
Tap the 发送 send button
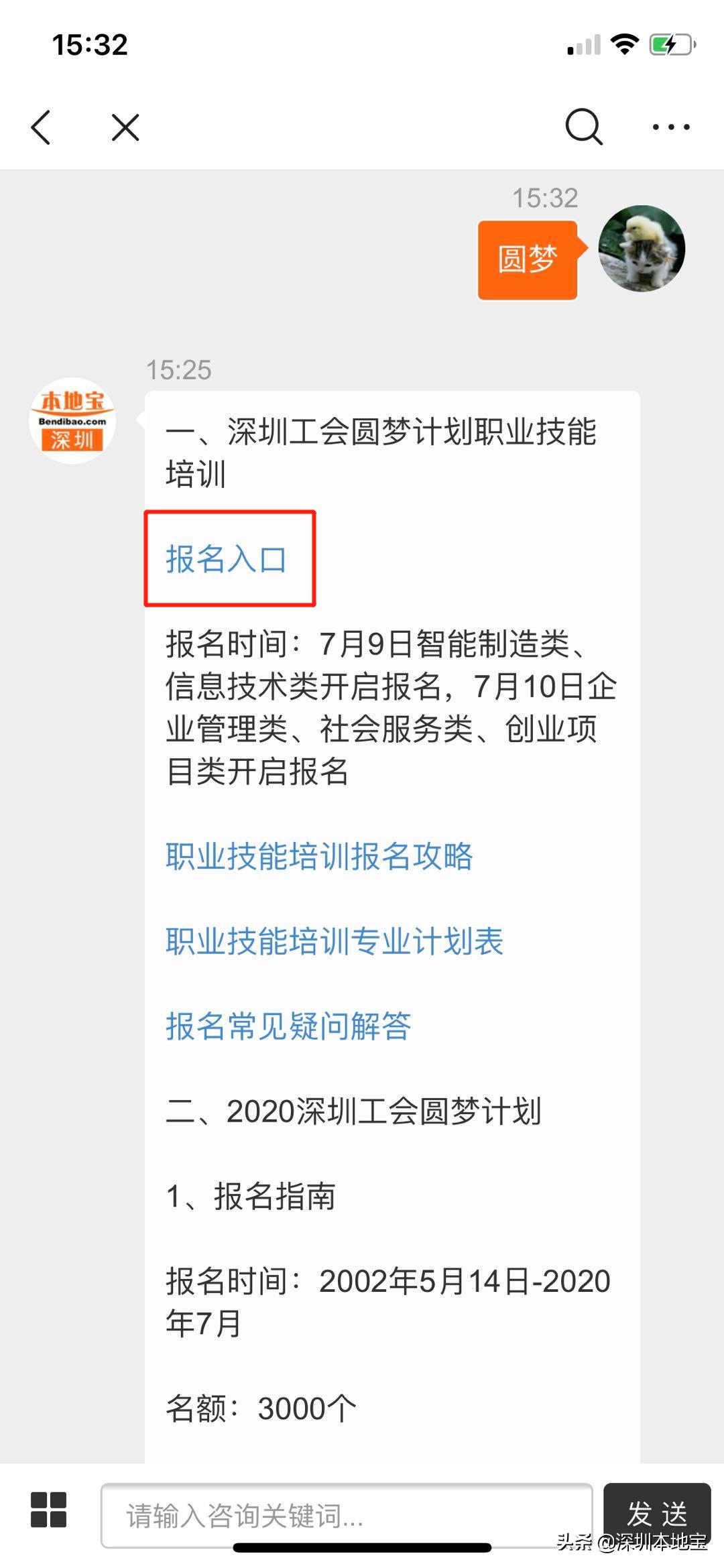(656, 1512)
